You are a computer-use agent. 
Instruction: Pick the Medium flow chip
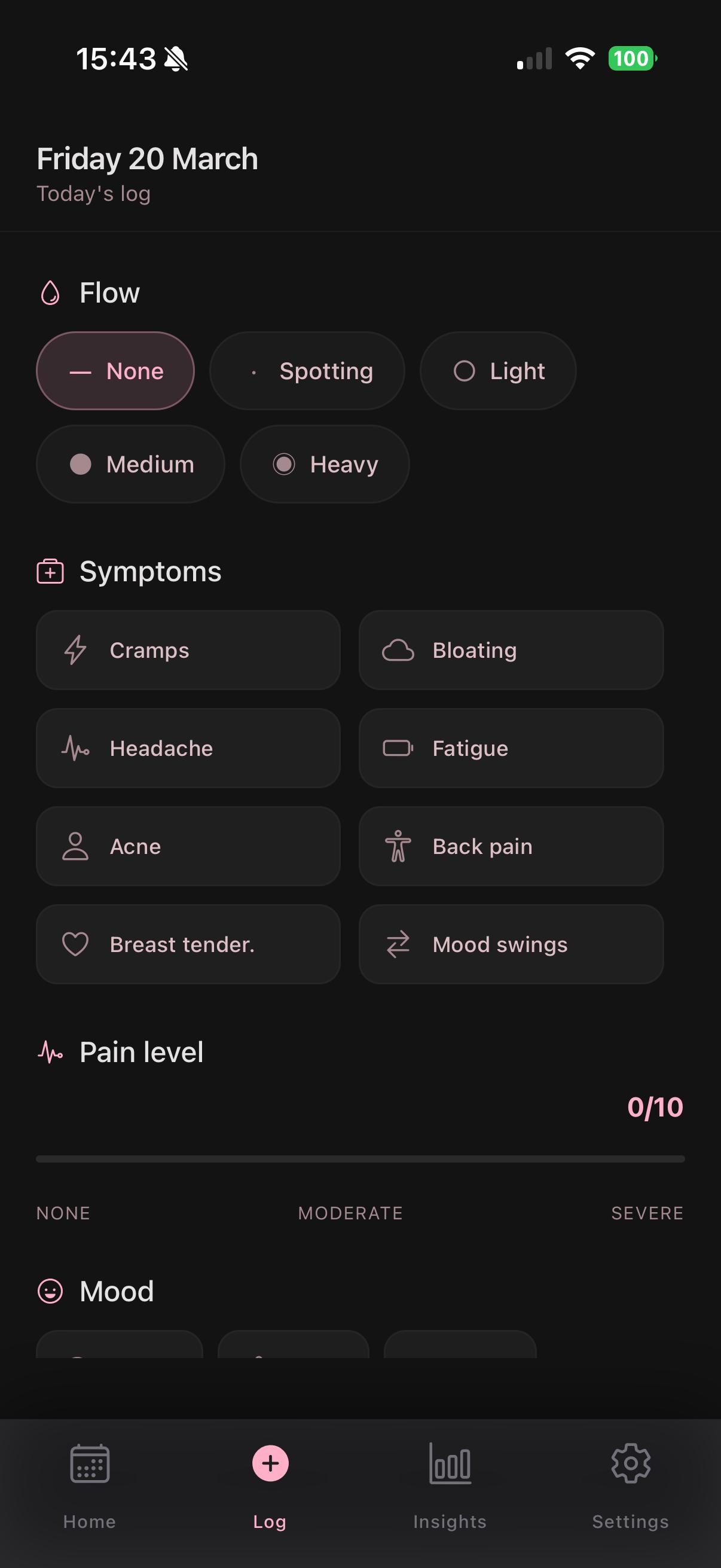coord(130,464)
